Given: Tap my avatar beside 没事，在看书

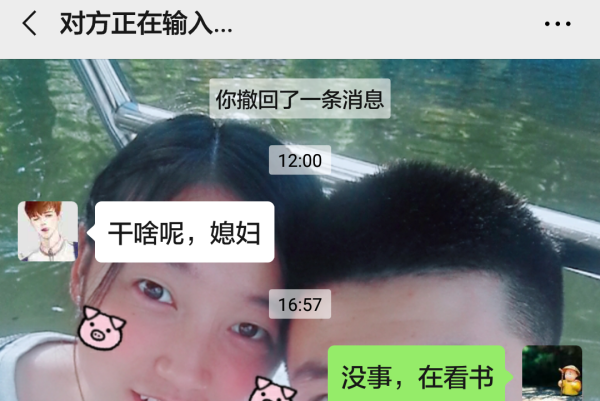Looking at the screenshot, I should (552, 374).
